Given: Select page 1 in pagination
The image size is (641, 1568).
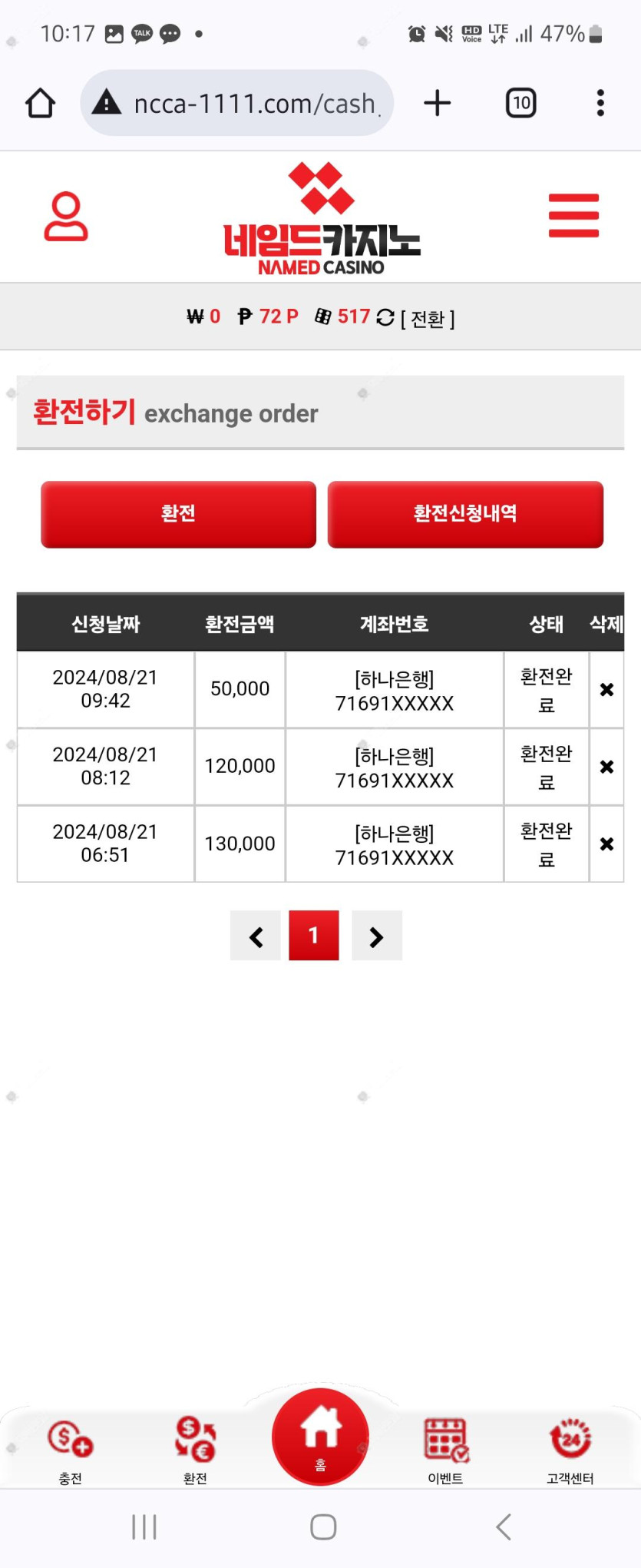Looking at the screenshot, I should coord(313,936).
